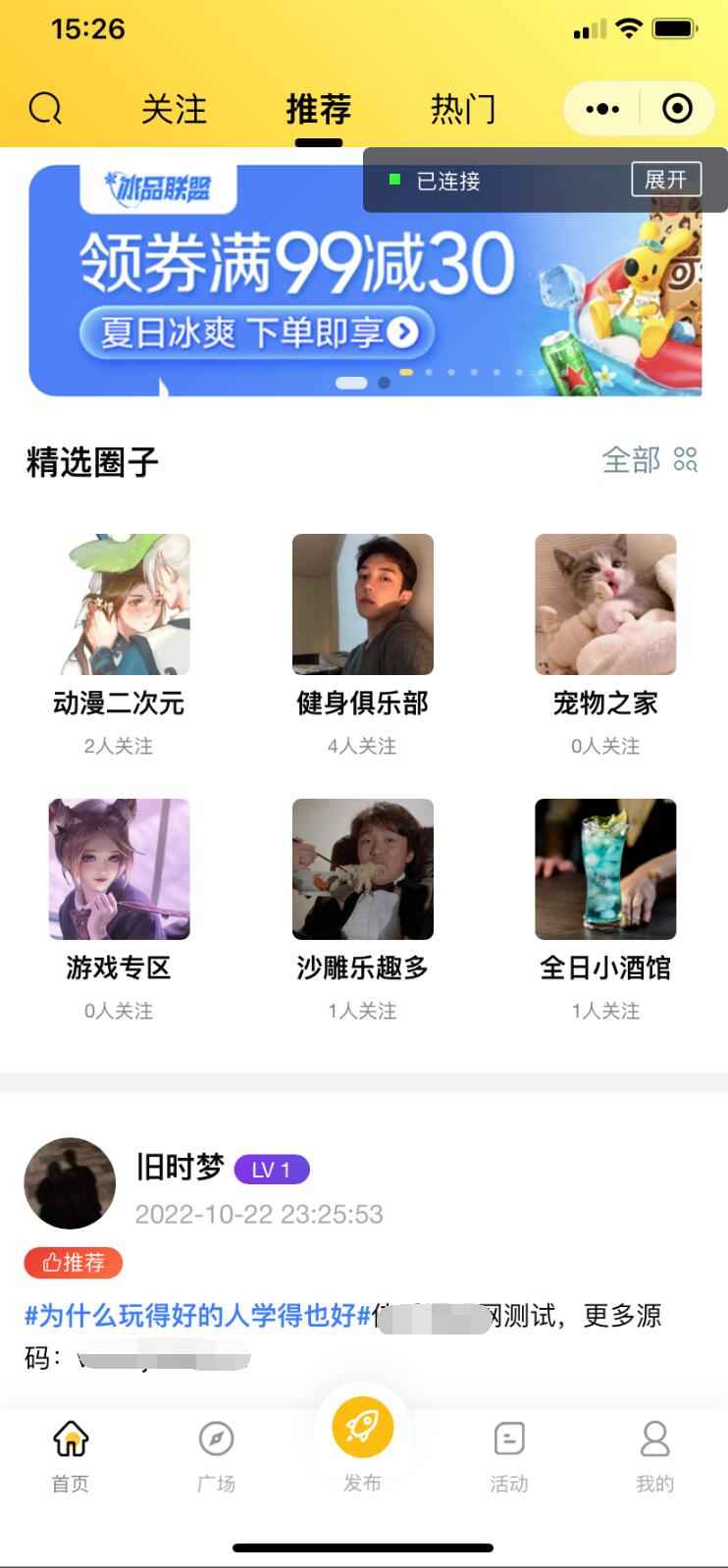Open the #为什么玩得好的人学得也好# topic

pyautogui.click(x=196, y=1315)
